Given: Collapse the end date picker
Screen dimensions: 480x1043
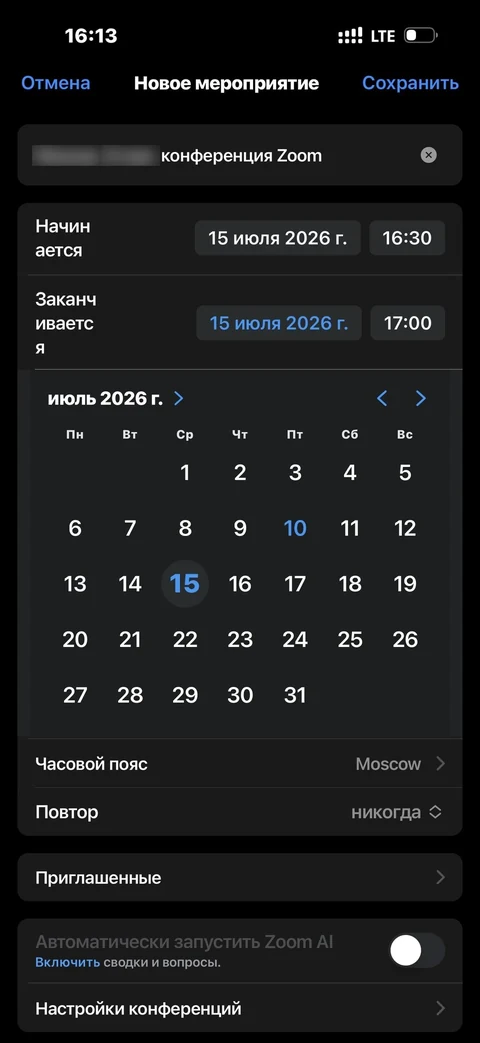Looking at the screenshot, I should tap(279, 323).
